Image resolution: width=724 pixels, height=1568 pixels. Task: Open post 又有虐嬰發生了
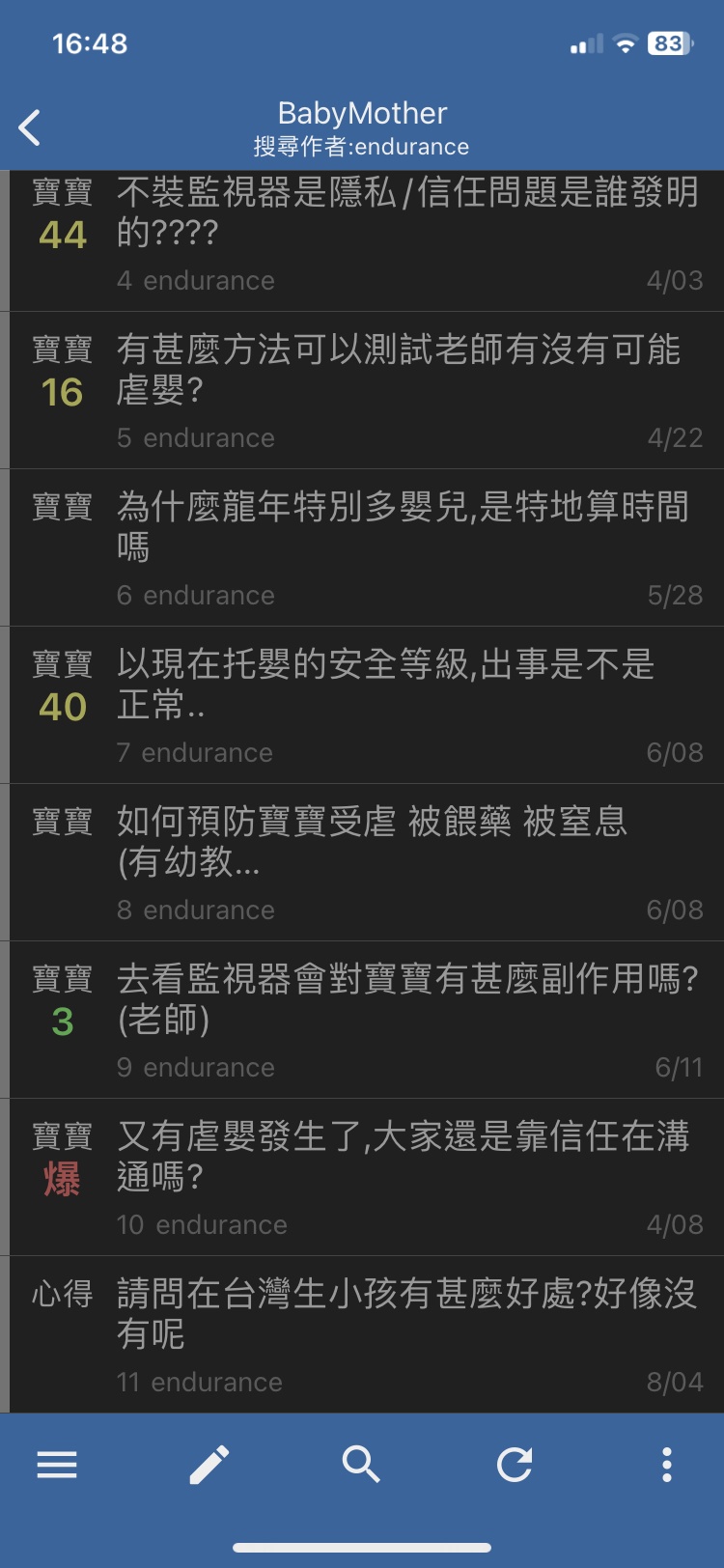coord(366,1177)
